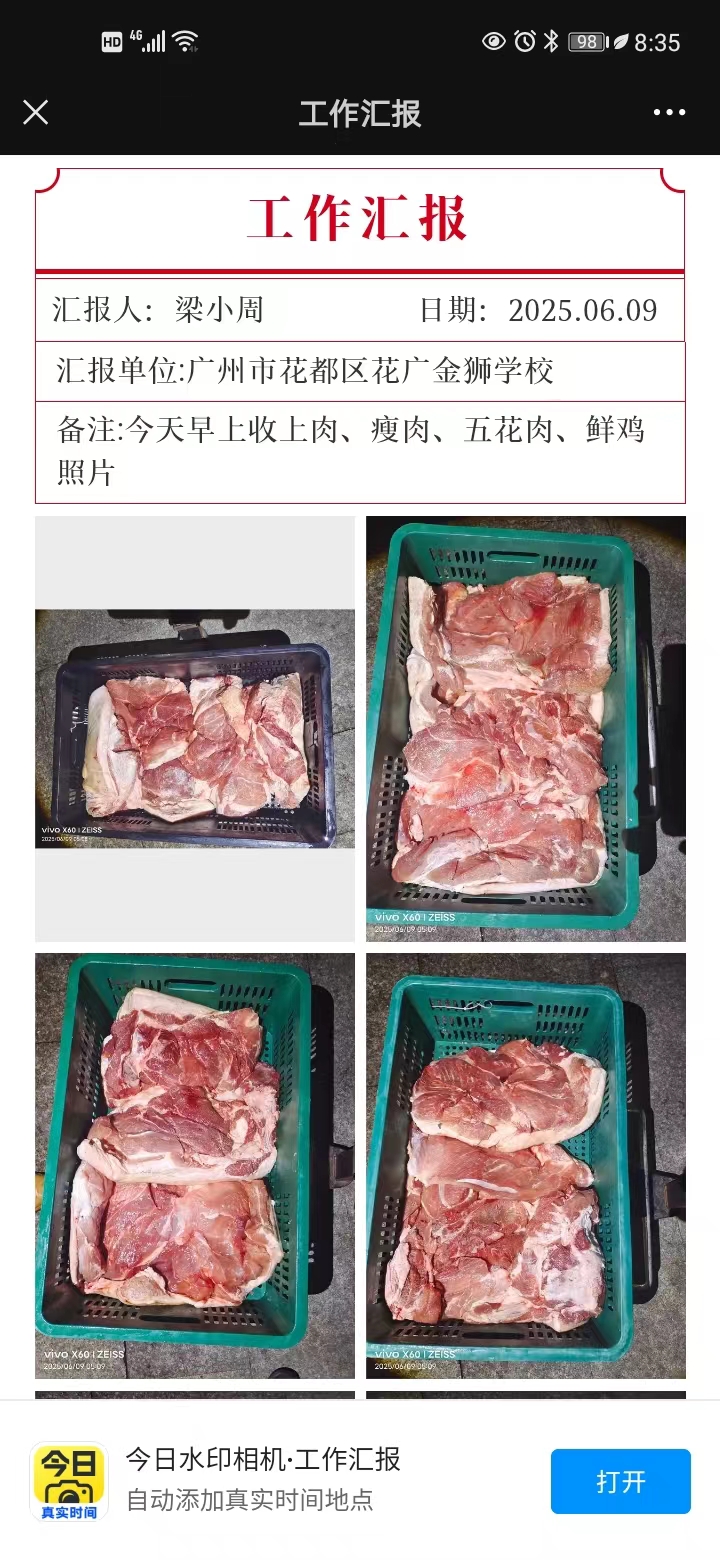720x1560 pixels.
Task: View the meat photo in the black basket
Action: pyautogui.click(x=195, y=729)
